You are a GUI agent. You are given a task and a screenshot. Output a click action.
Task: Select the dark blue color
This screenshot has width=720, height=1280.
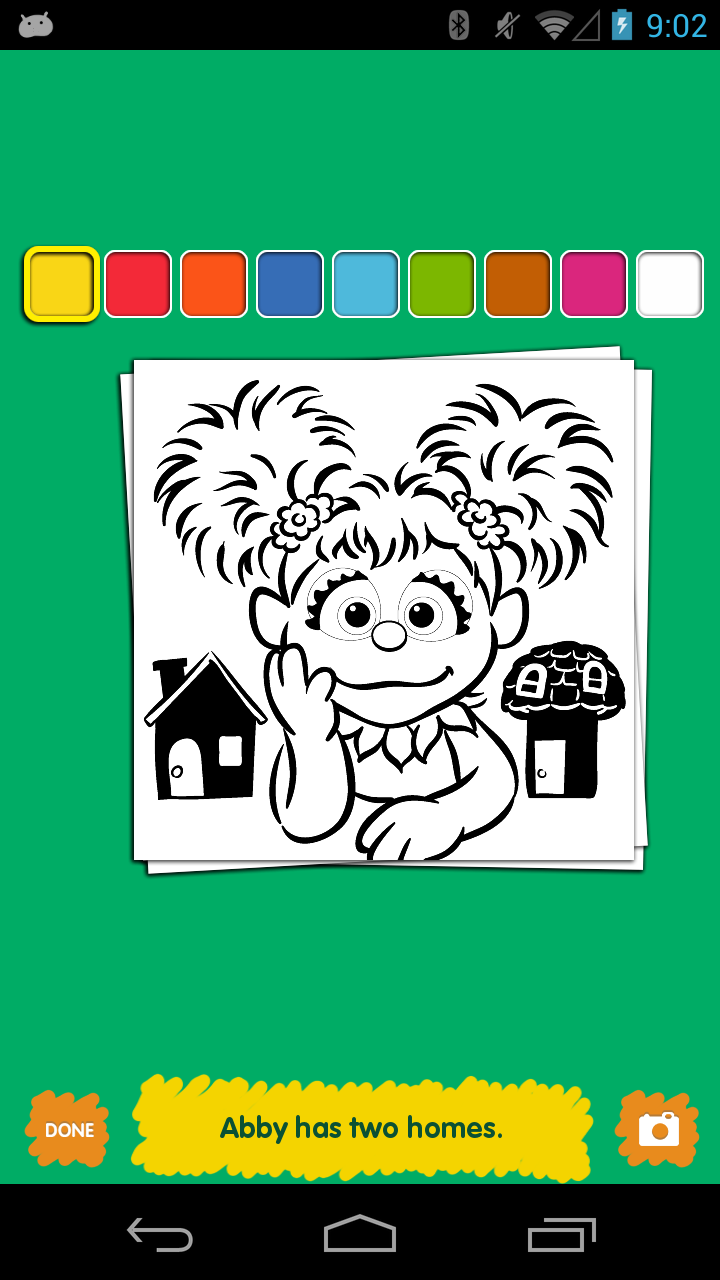pos(290,284)
